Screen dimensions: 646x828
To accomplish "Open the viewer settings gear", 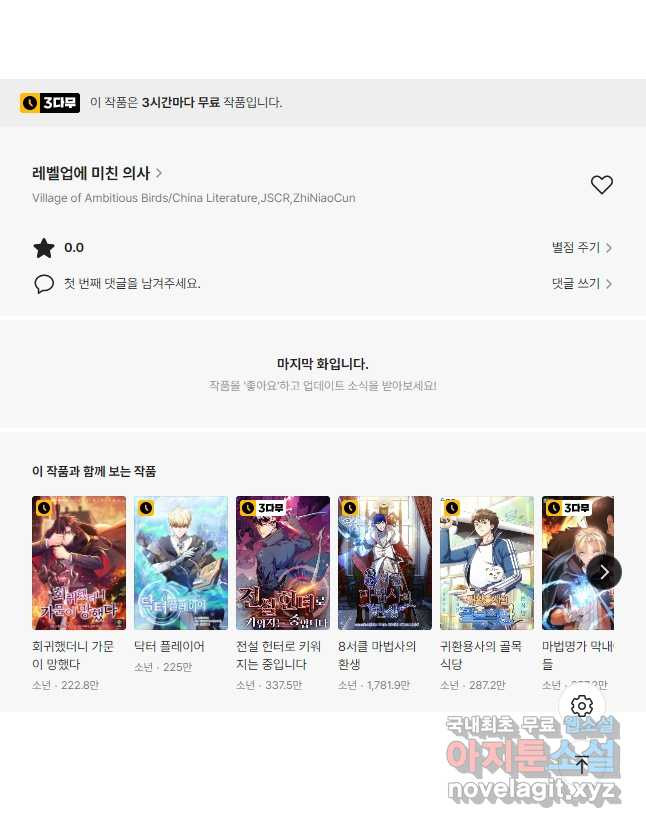I will pyautogui.click(x=582, y=706).
